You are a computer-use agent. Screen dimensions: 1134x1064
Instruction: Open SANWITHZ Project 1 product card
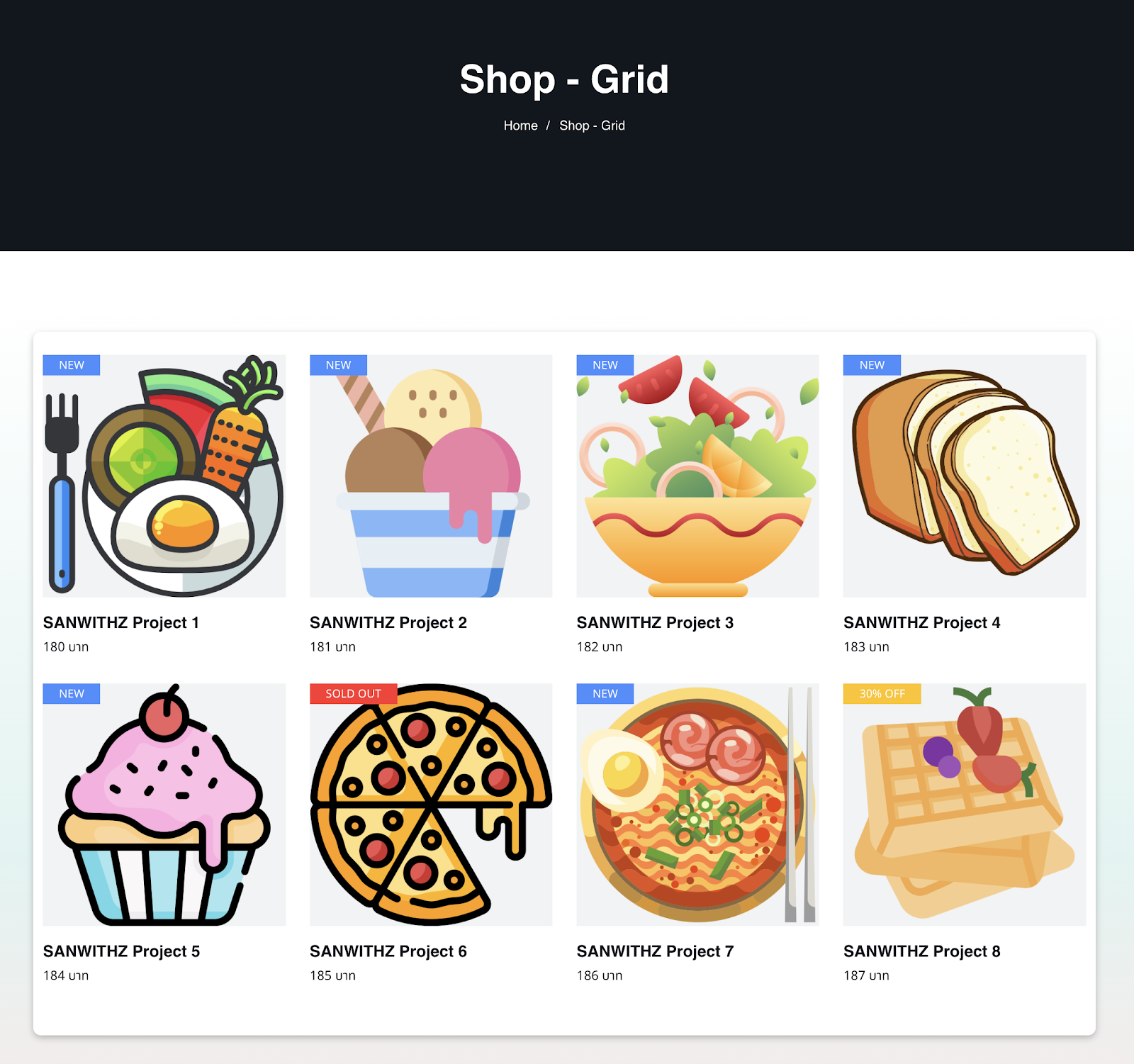164,476
